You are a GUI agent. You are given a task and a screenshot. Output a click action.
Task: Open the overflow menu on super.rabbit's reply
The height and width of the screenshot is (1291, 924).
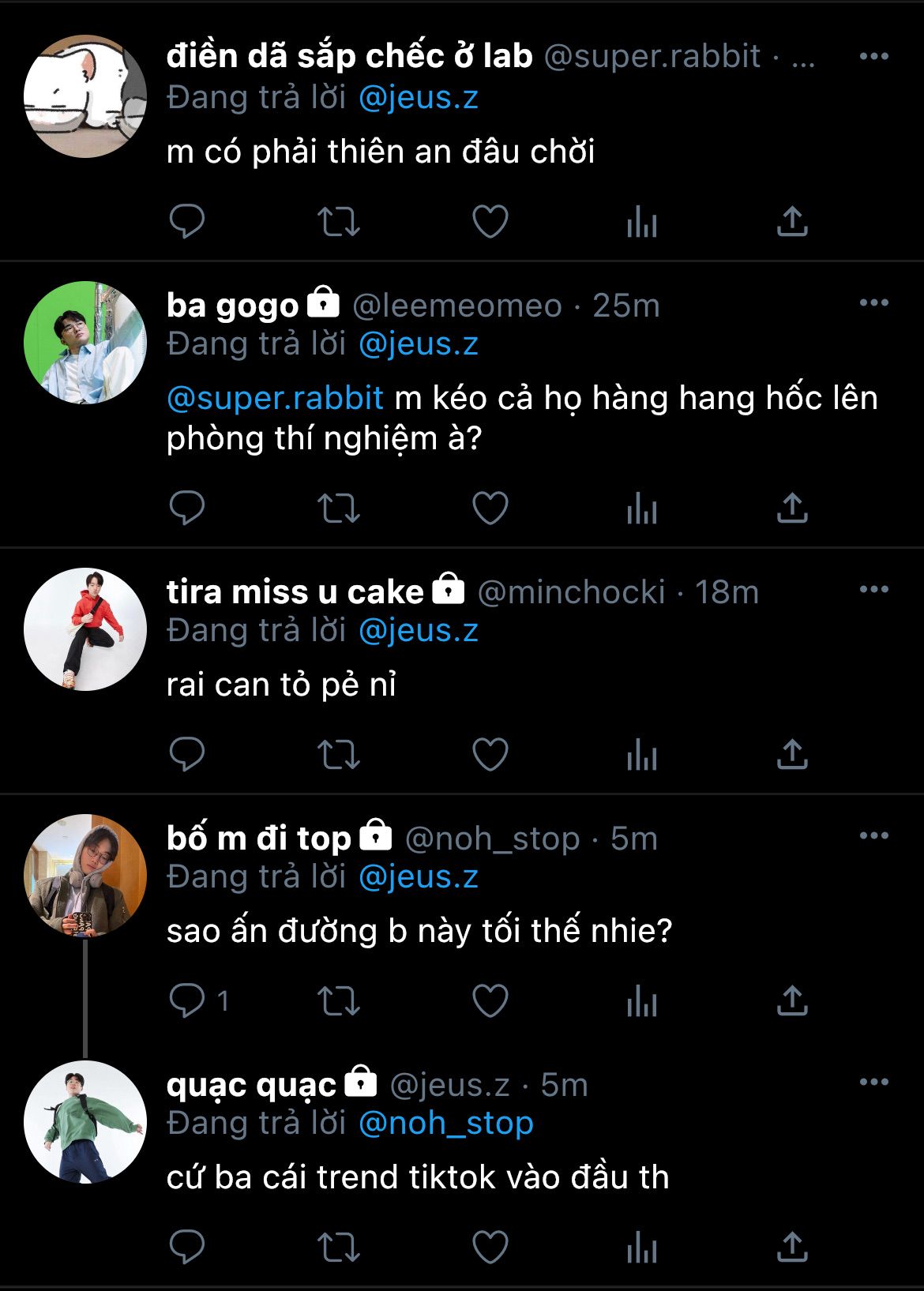(873, 57)
